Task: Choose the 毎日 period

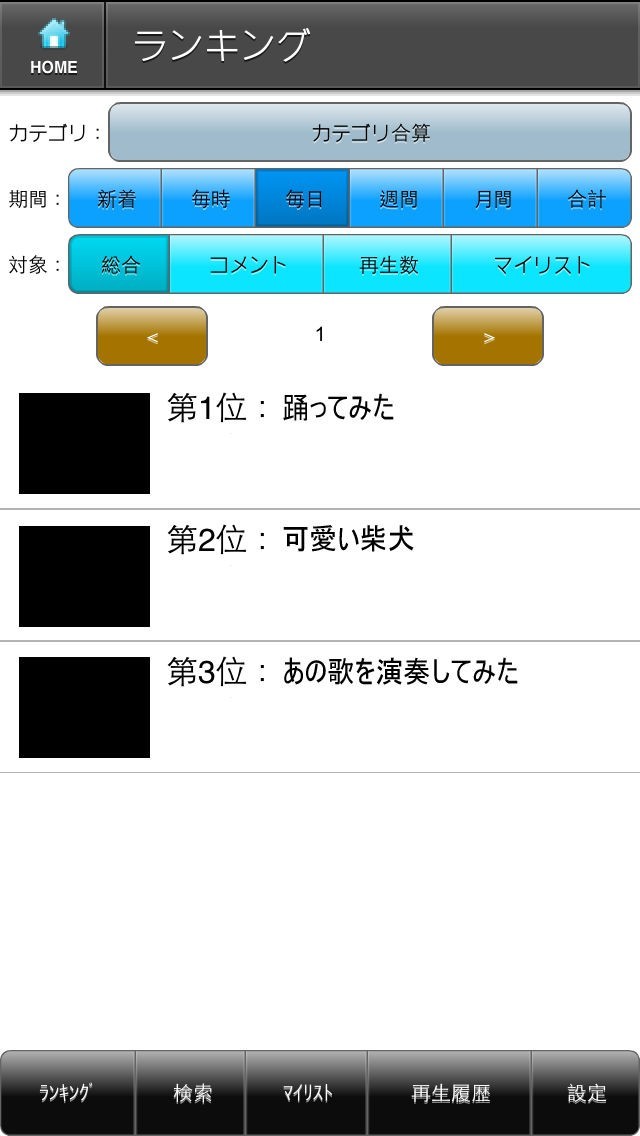Action: [x=303, y=199]
